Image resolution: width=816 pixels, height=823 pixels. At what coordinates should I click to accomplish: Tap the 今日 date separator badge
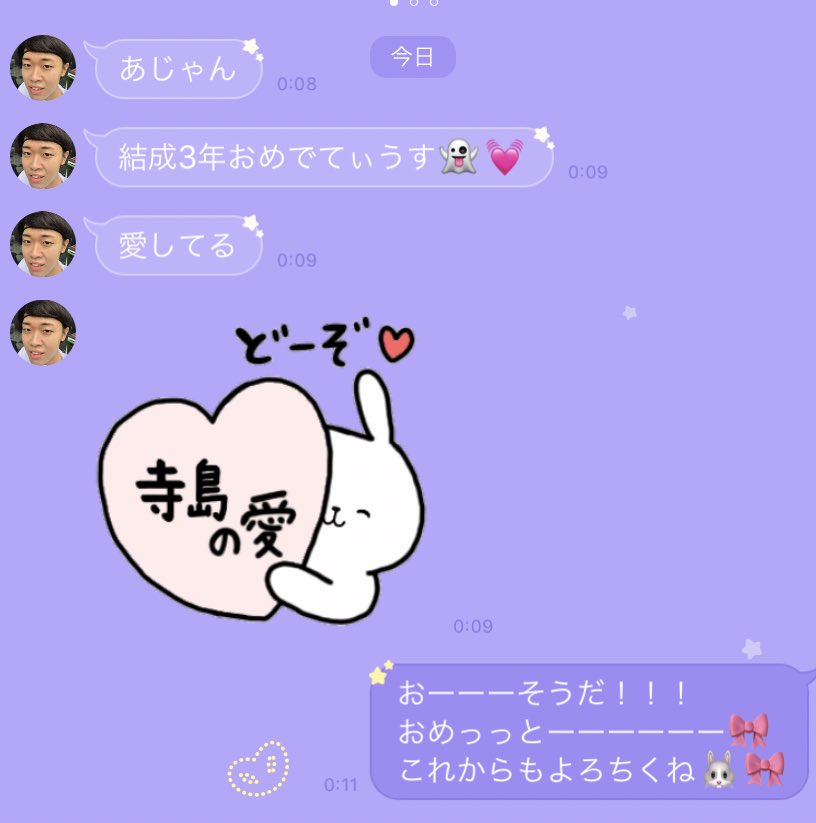[412, 57]
